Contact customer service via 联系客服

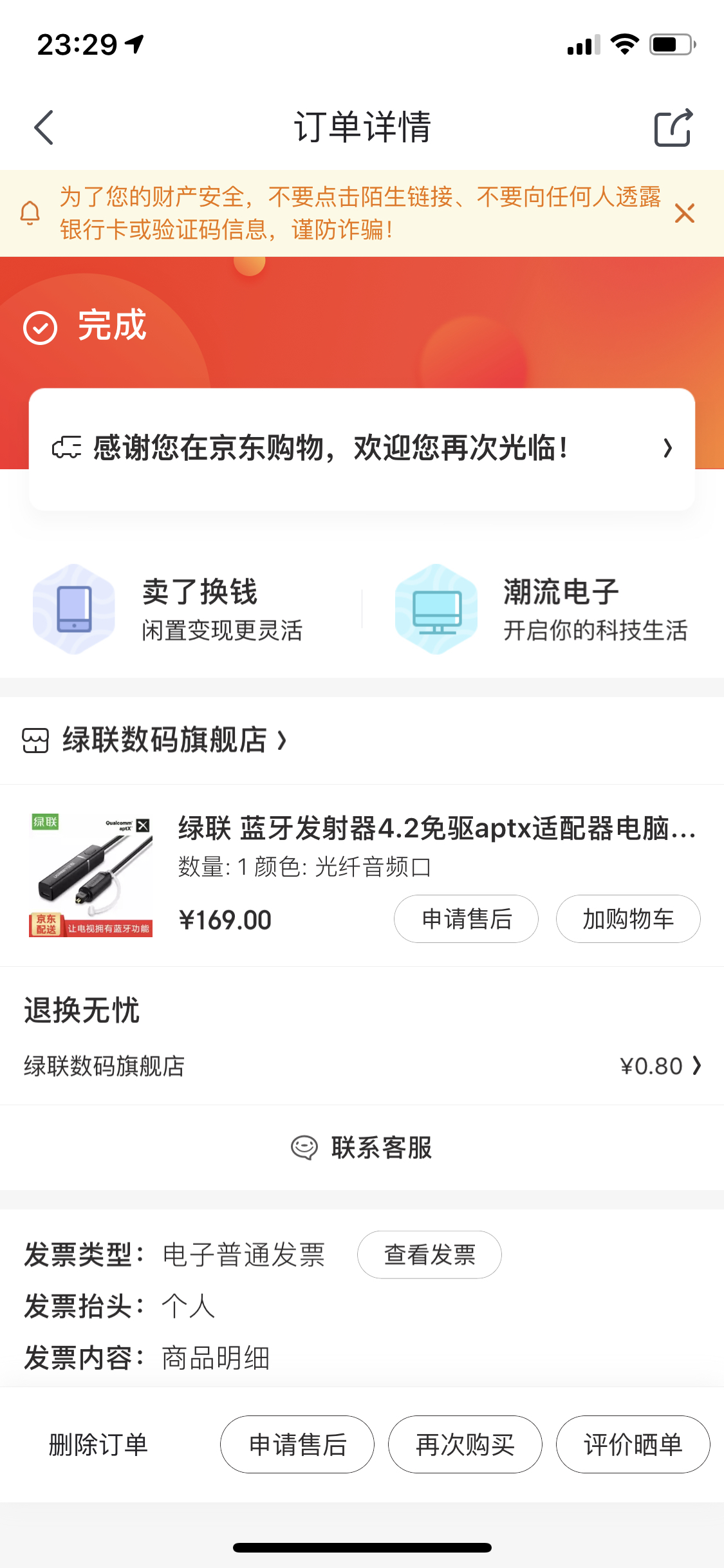click(362, 1147)
